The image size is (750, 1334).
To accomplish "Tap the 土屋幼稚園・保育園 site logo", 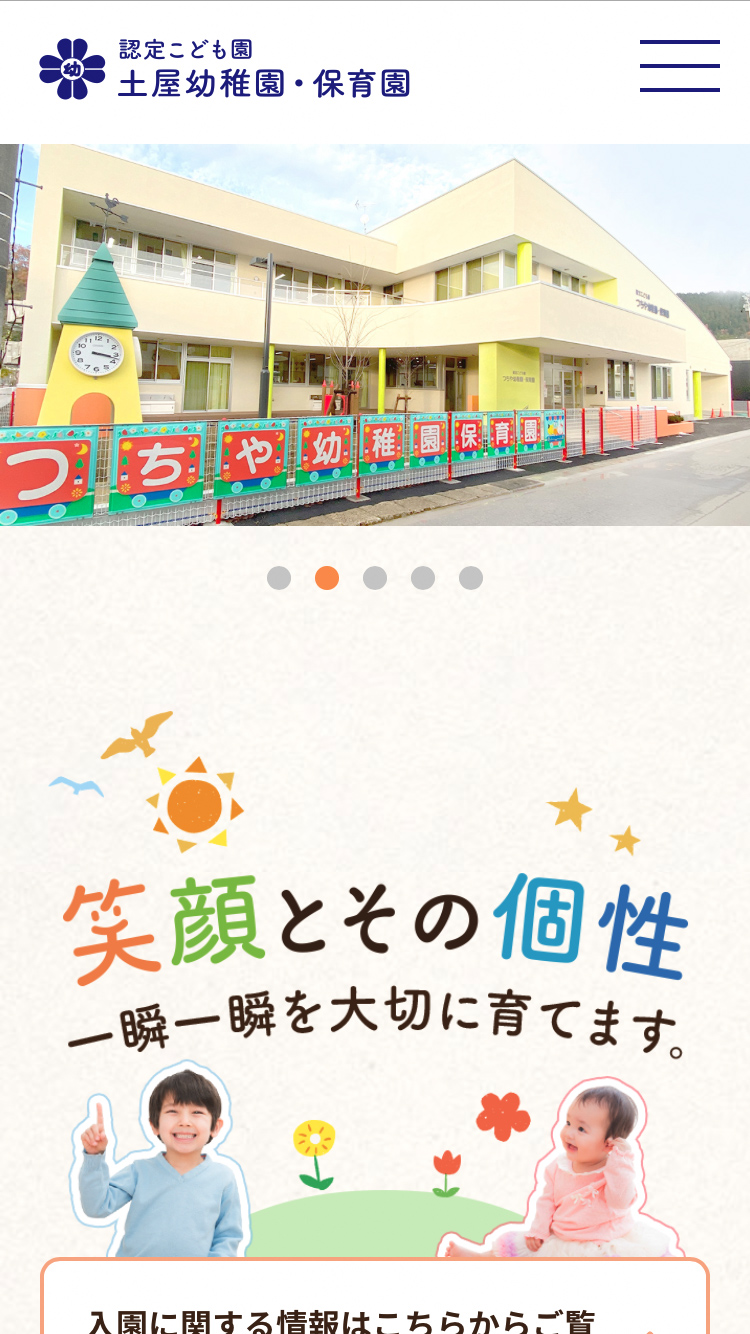I will point(225,69).
